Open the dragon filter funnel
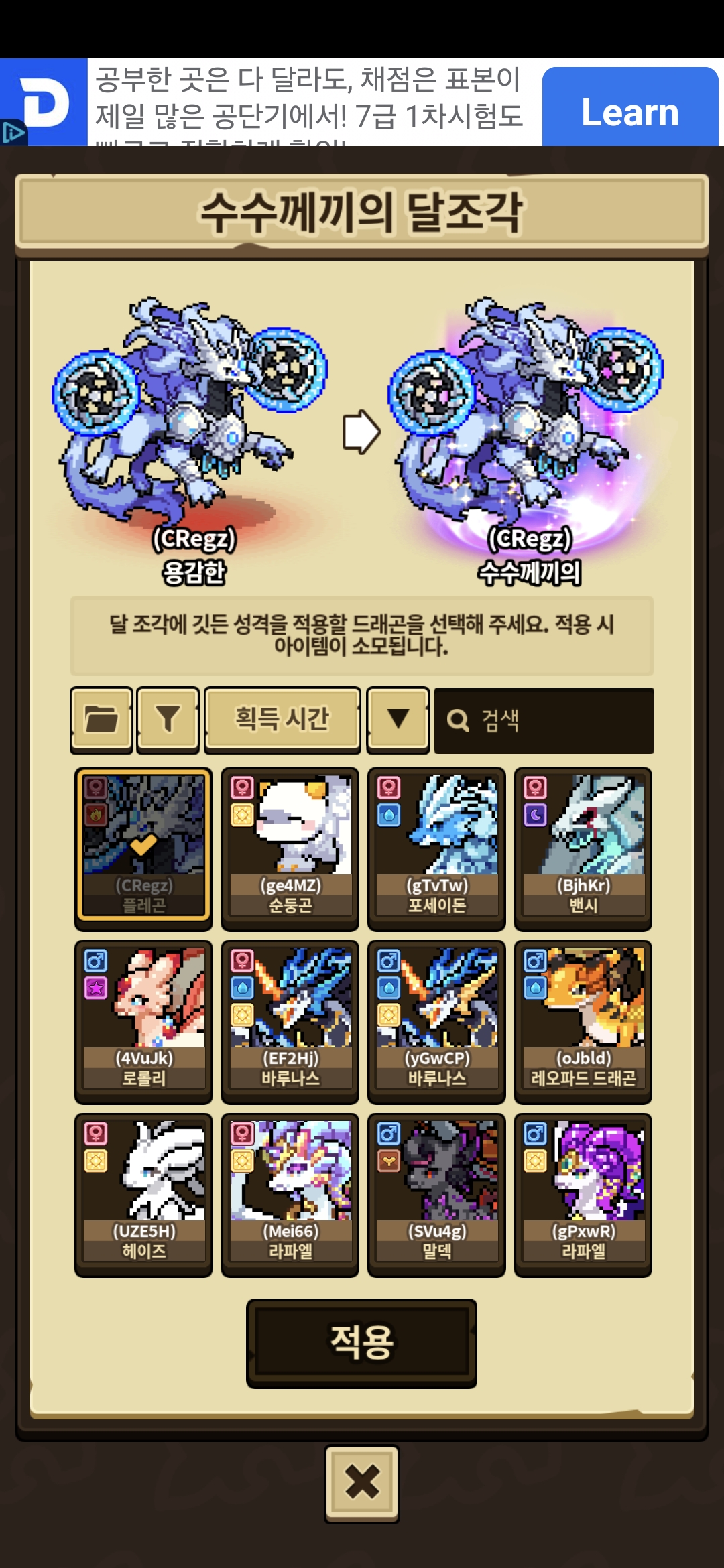Viewport: 724px width, 1568px height. click(168, 720)
